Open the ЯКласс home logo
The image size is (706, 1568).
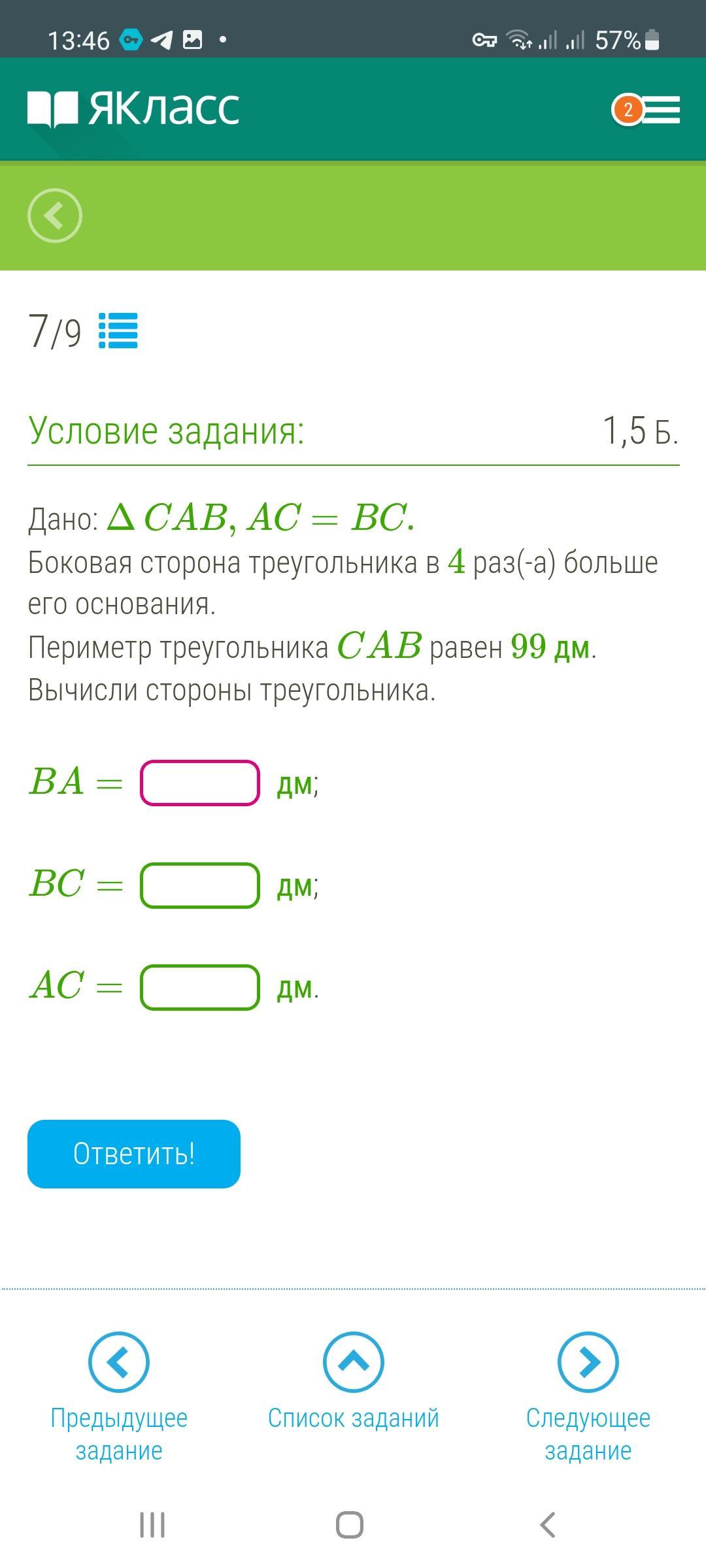[133, 108]
